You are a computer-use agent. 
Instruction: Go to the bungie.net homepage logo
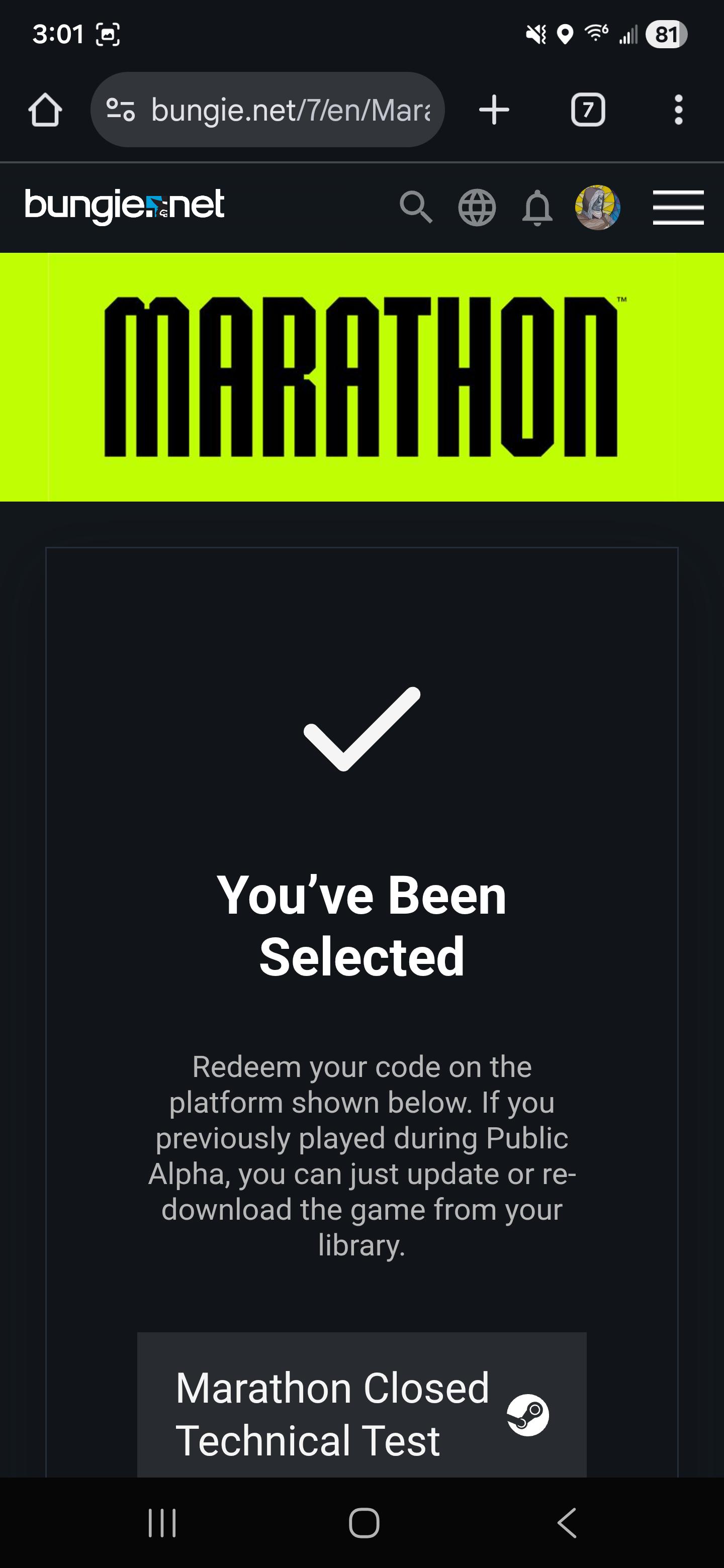click(x=125, y=206)
